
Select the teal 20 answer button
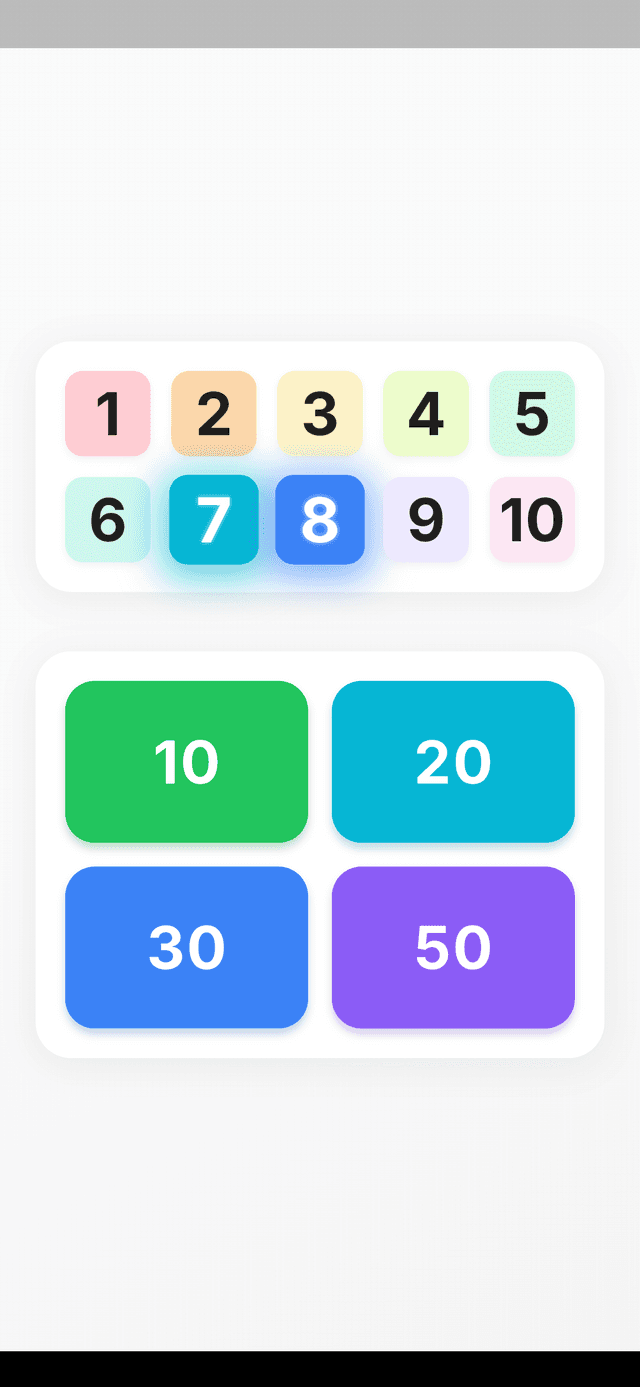point(453,762)
